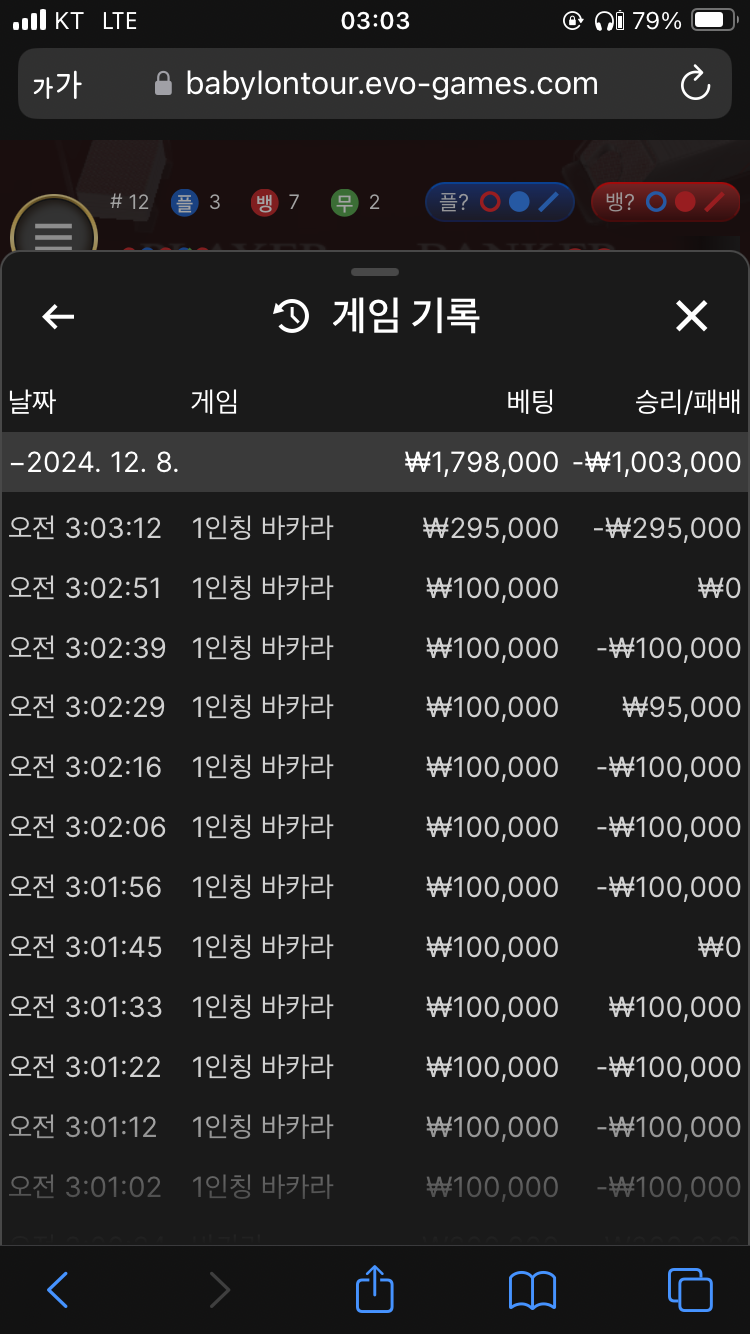Screen dimensions: 750x1334
Task: Reload the page in Safari
Action: click(695, 84)
